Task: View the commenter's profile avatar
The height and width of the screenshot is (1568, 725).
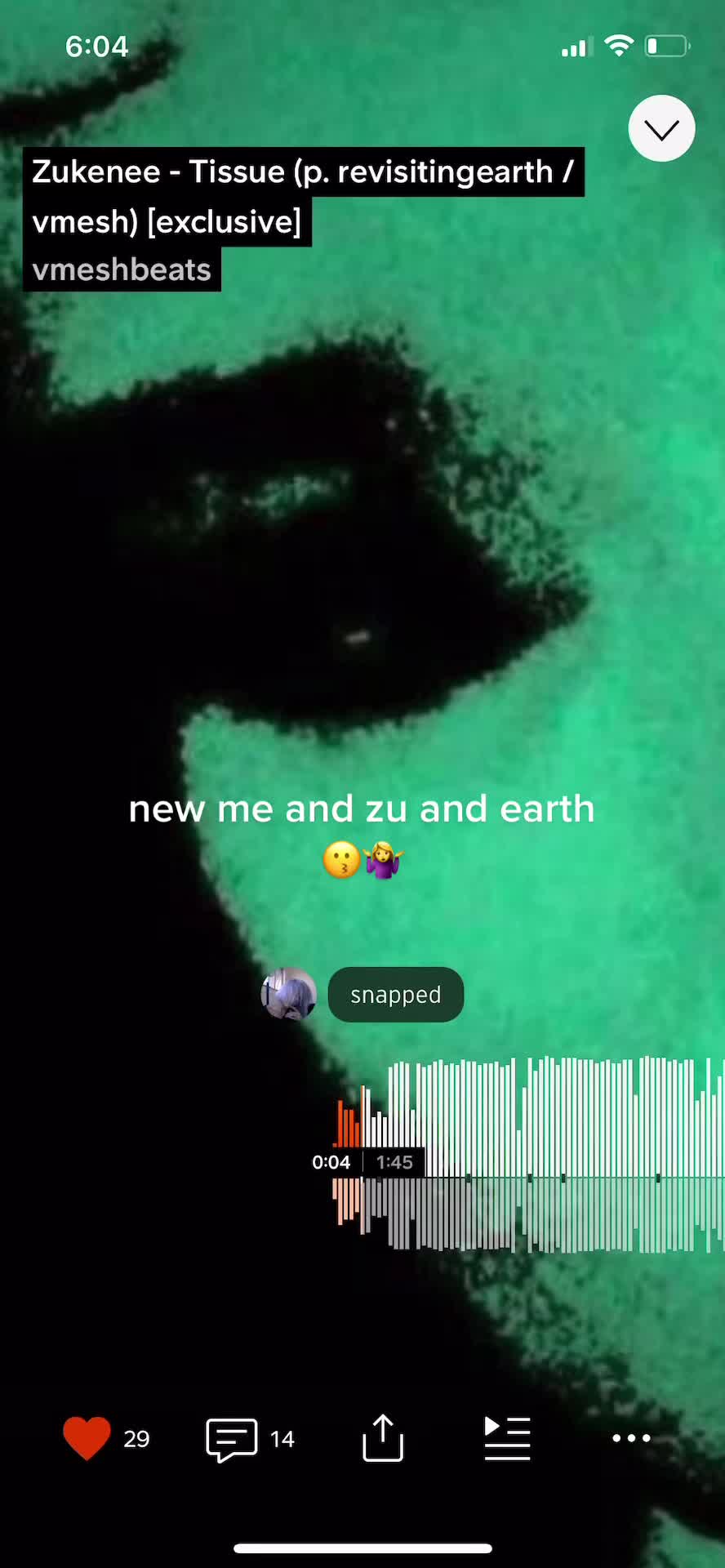Action: click(289, 994)
